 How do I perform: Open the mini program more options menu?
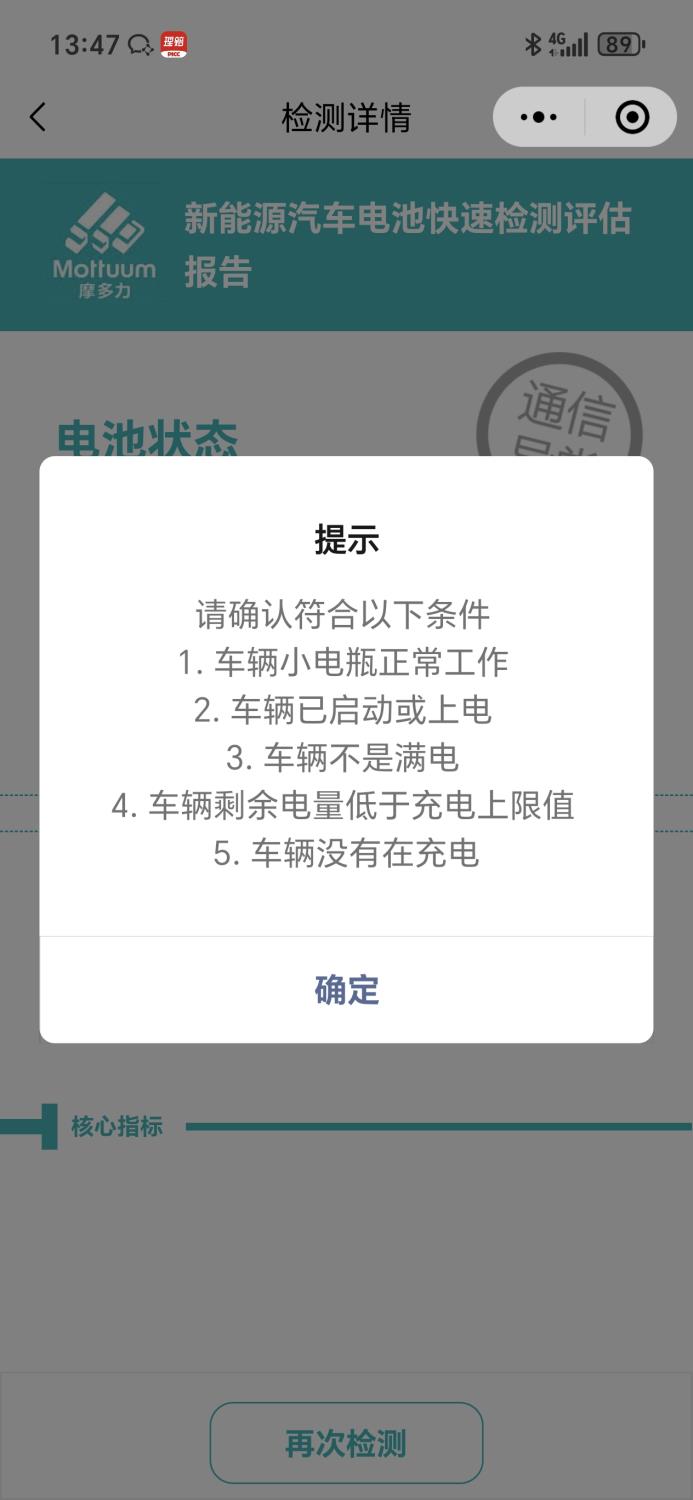click(x=539, y=118)
